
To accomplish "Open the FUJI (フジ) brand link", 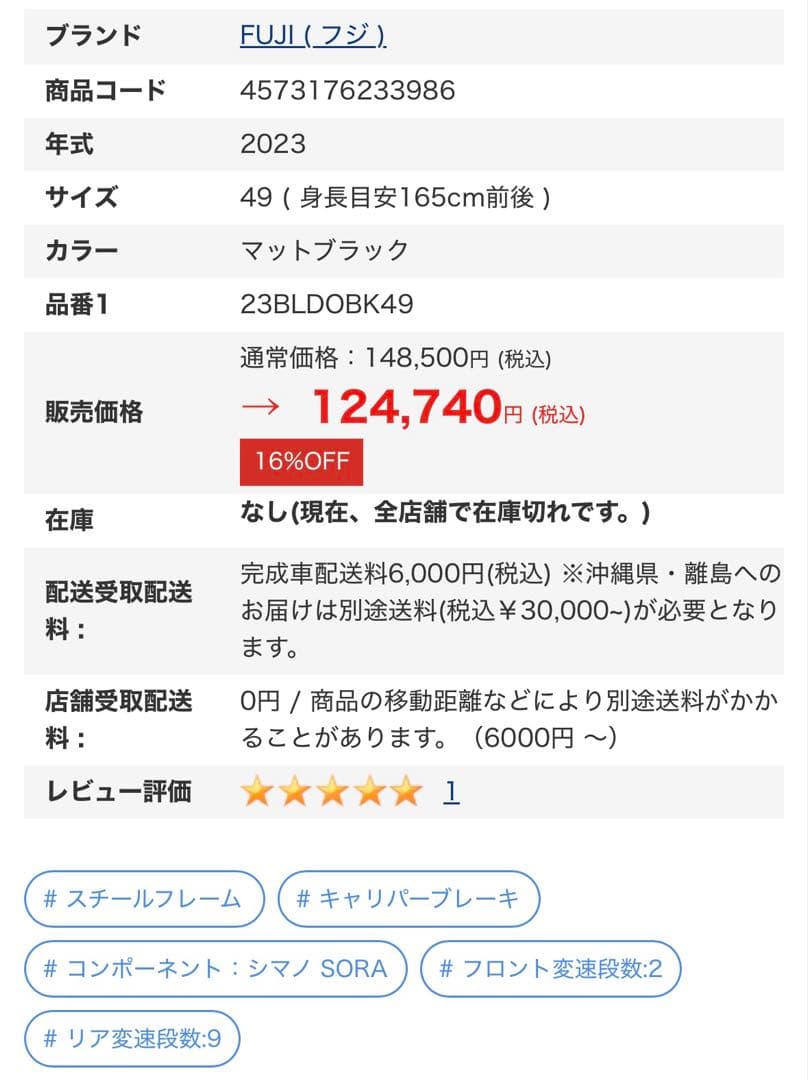I will tap(312, 36).
